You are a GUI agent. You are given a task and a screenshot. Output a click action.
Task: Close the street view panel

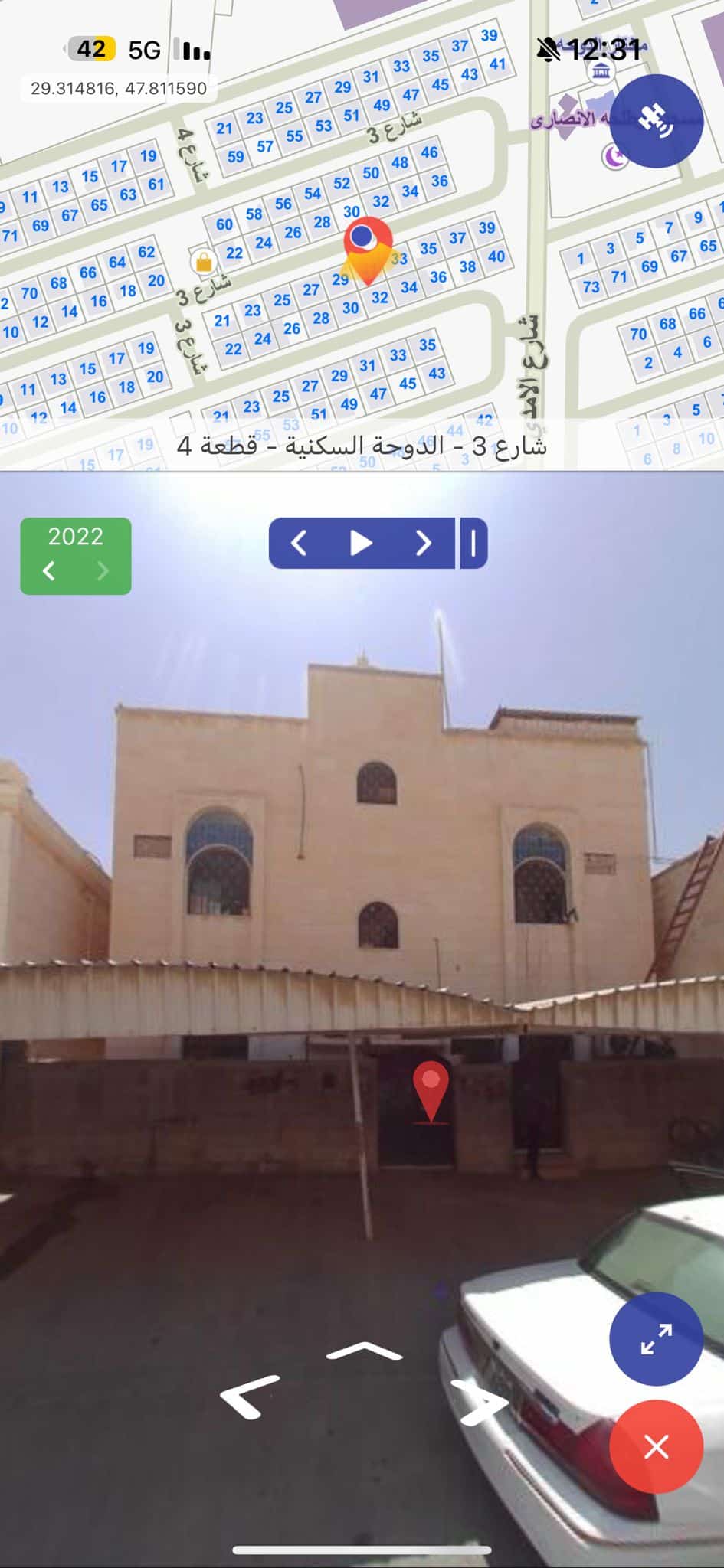656,1446
